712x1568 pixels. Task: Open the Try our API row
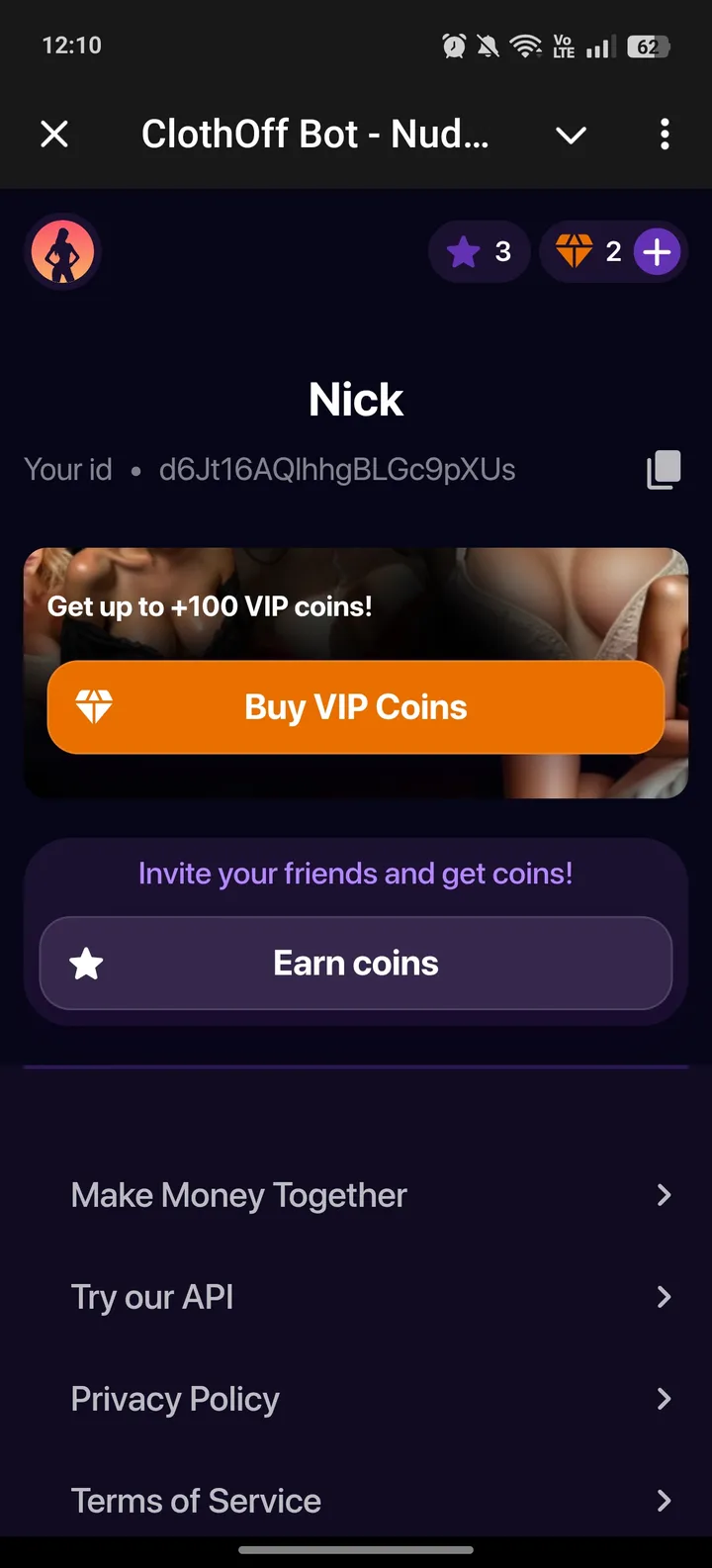click(x=371, y=1297)
